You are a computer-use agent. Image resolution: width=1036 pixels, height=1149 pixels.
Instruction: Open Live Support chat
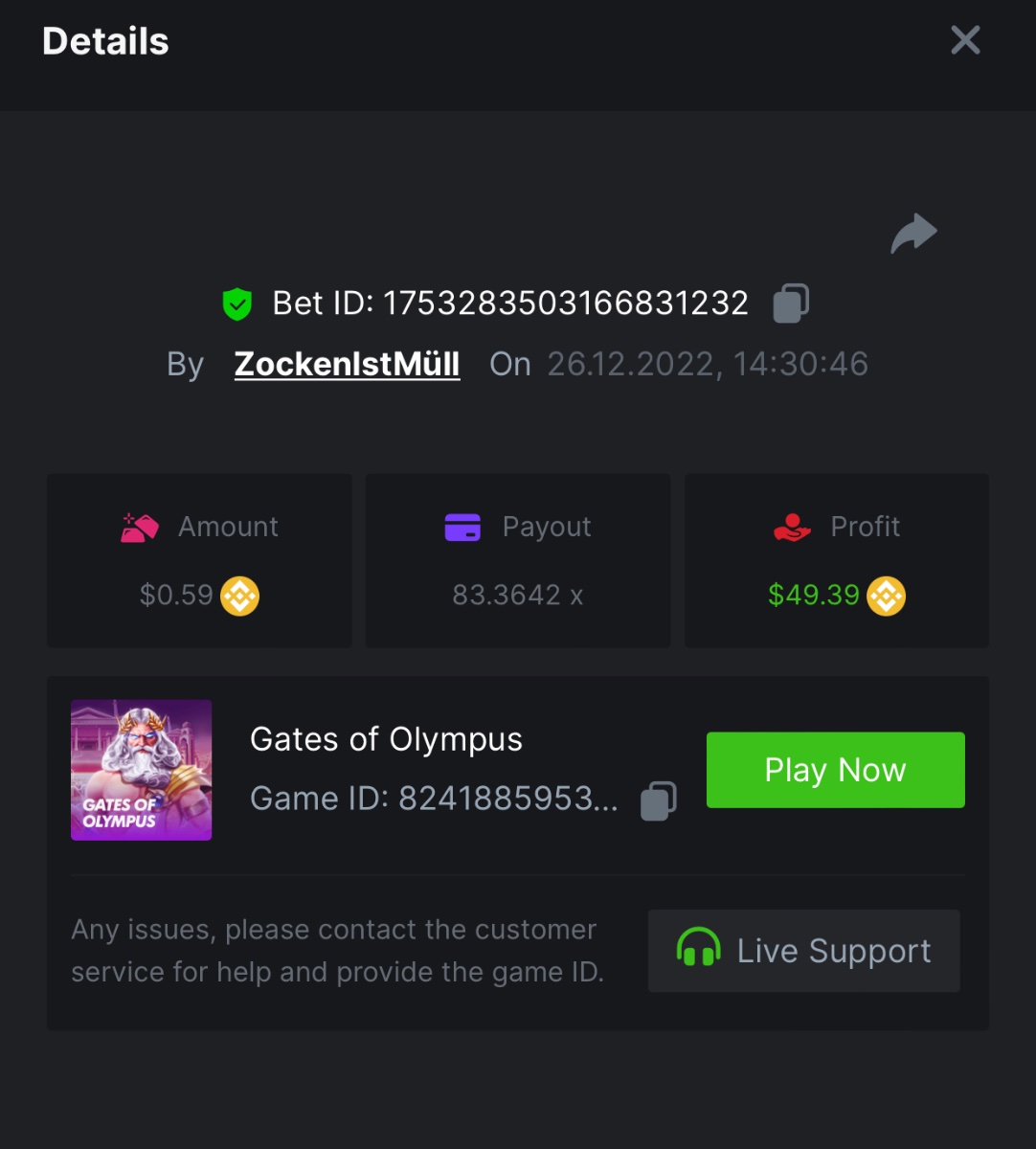pyautogui.click(x=803, y=951)
